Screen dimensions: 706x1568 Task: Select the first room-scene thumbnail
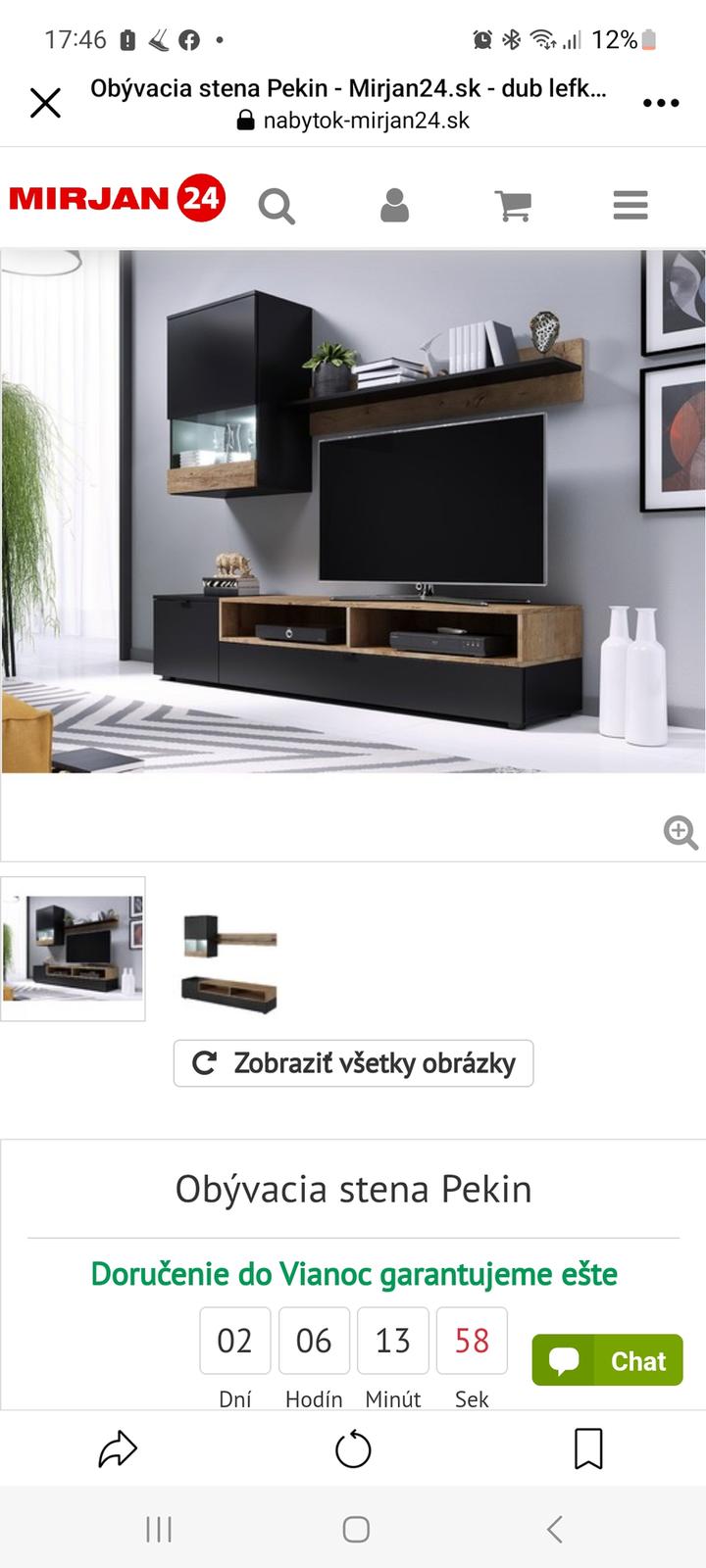click(74, 949)
